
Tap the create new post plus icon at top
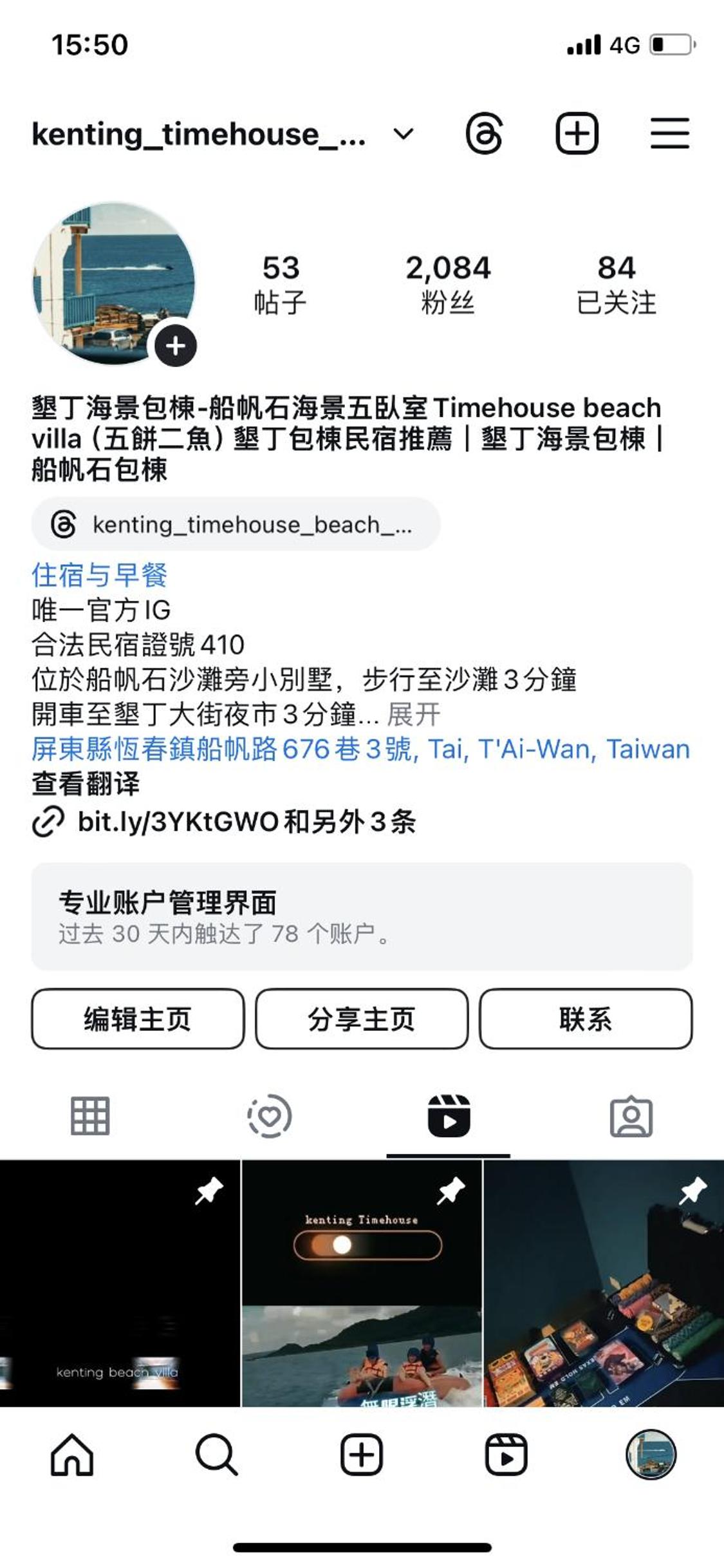pos(577,134)
